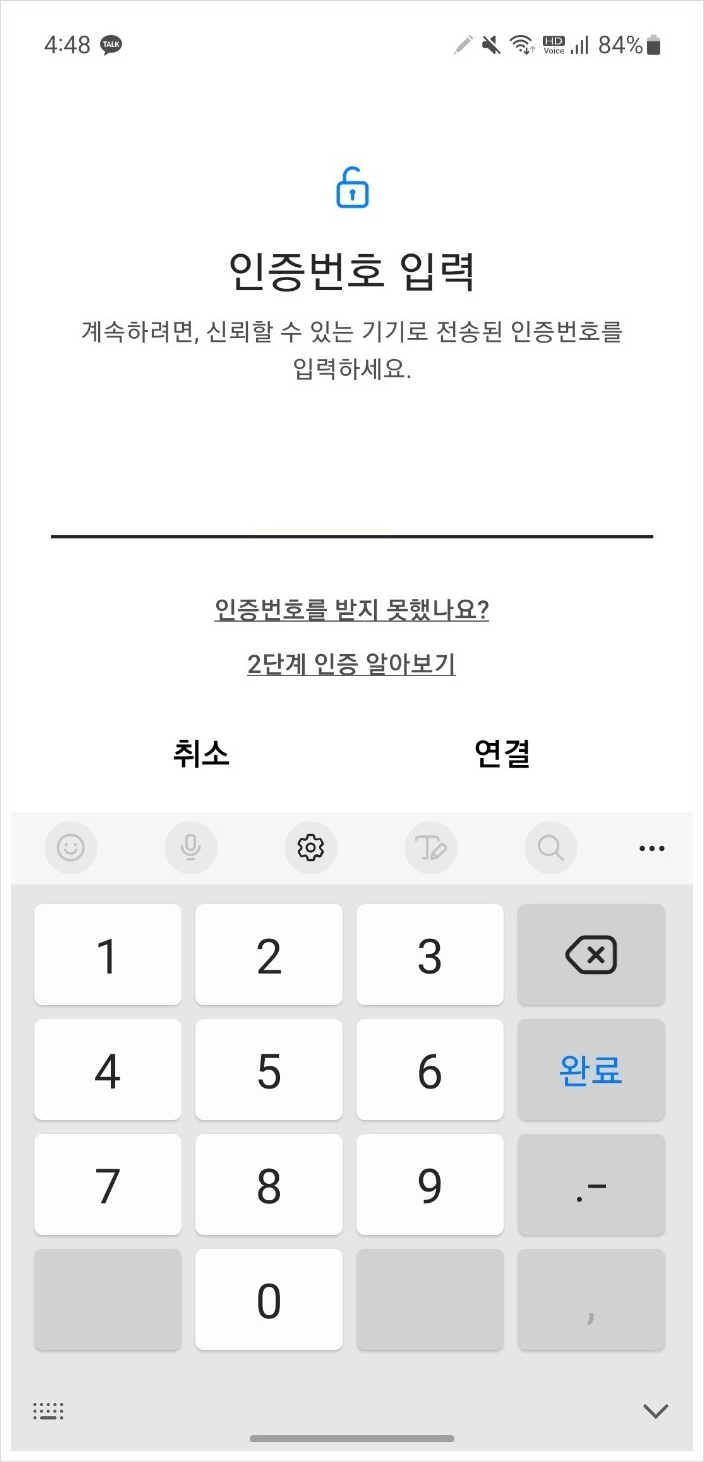The height and width of the screenshot is (1462, 704).
Task: Open the handwriting text tool
Action: (431, 848)
